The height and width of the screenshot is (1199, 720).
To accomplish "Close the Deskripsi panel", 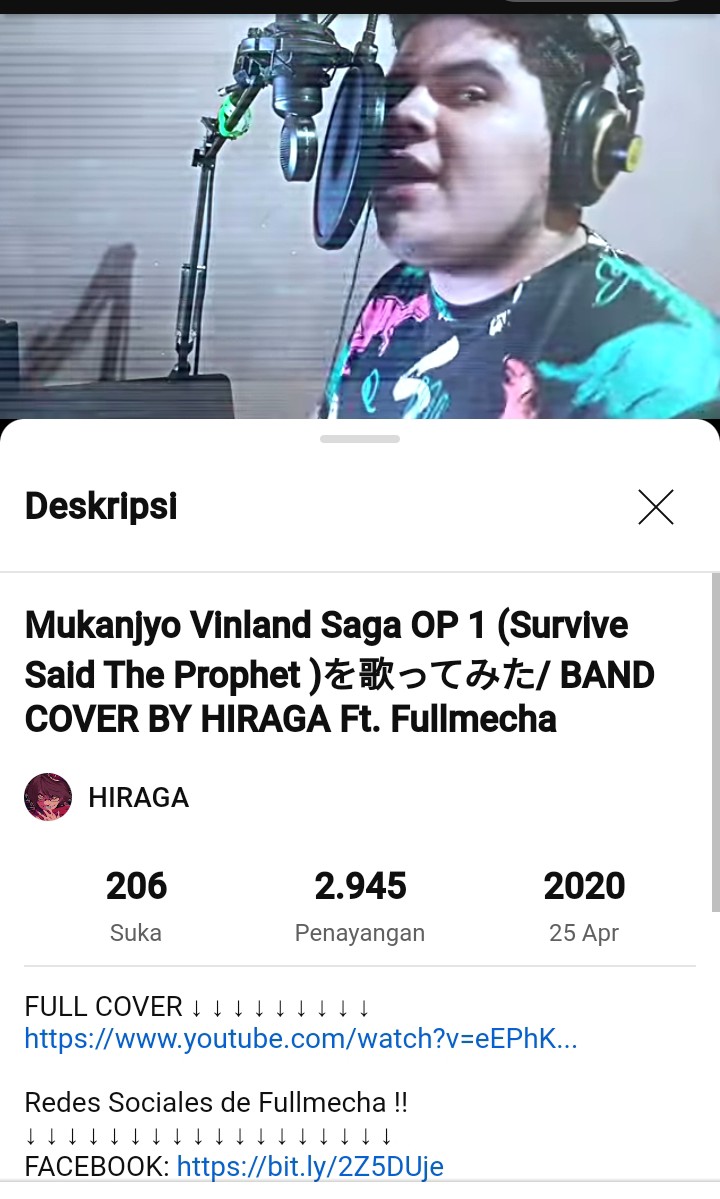I will (656, 507).
